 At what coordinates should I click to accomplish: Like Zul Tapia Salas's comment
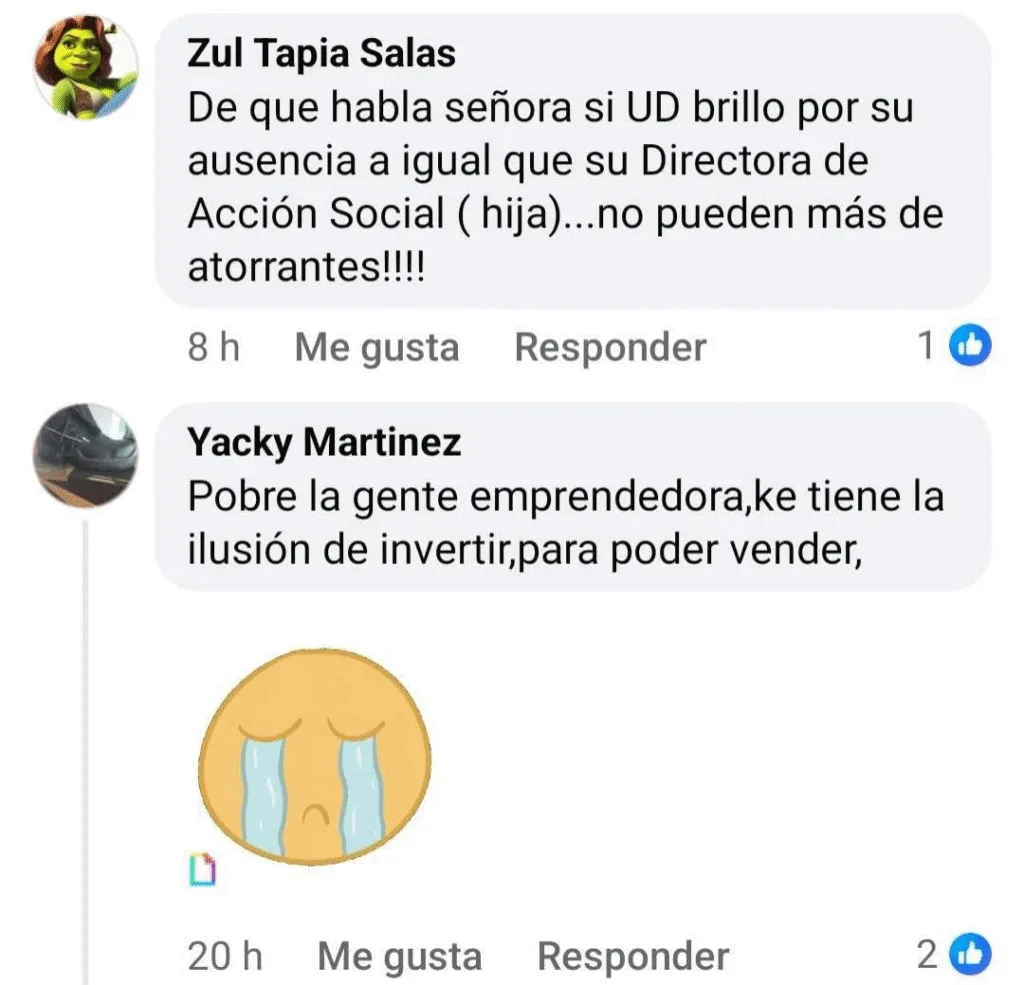377,347
